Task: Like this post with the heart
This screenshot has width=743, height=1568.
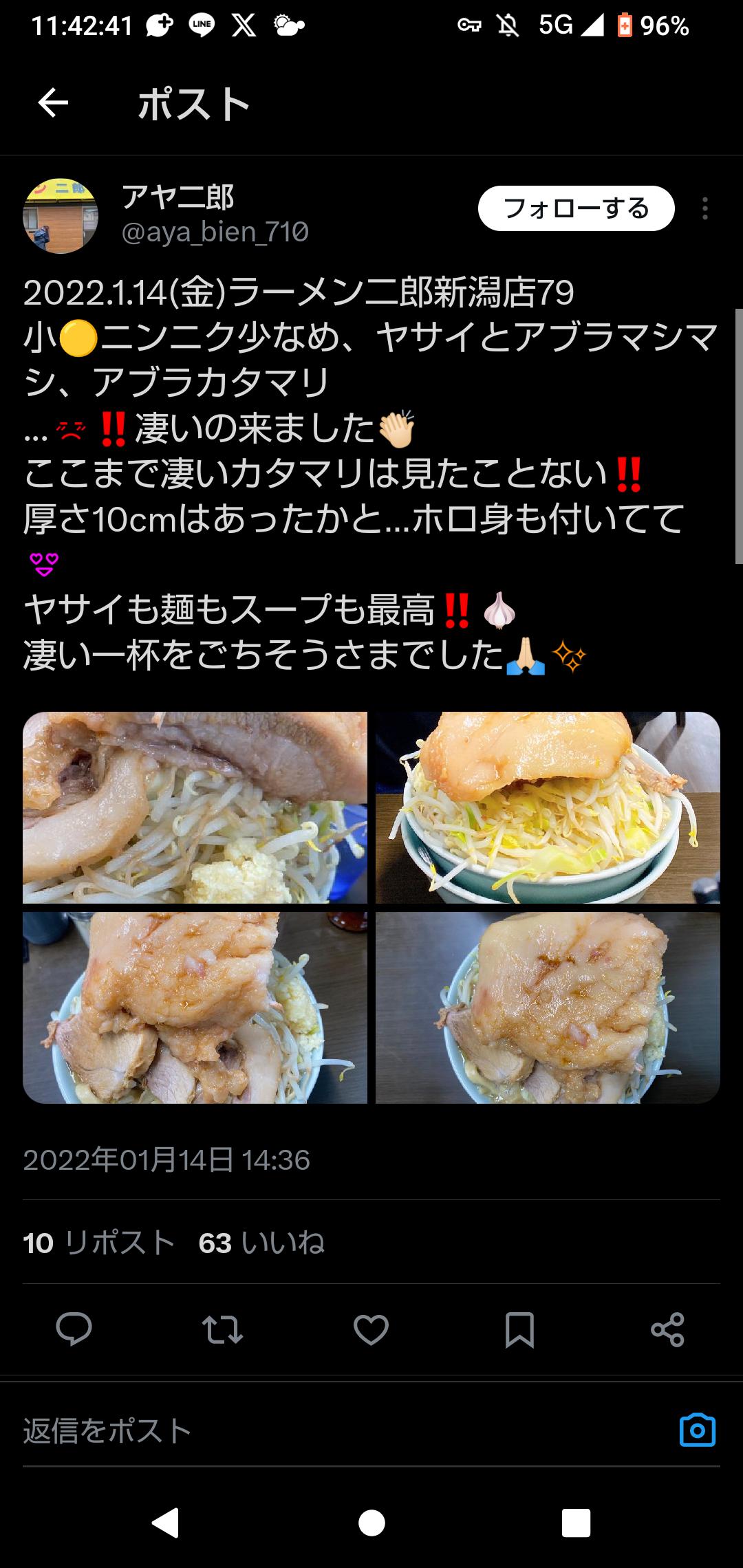Action: [371, 1329]
